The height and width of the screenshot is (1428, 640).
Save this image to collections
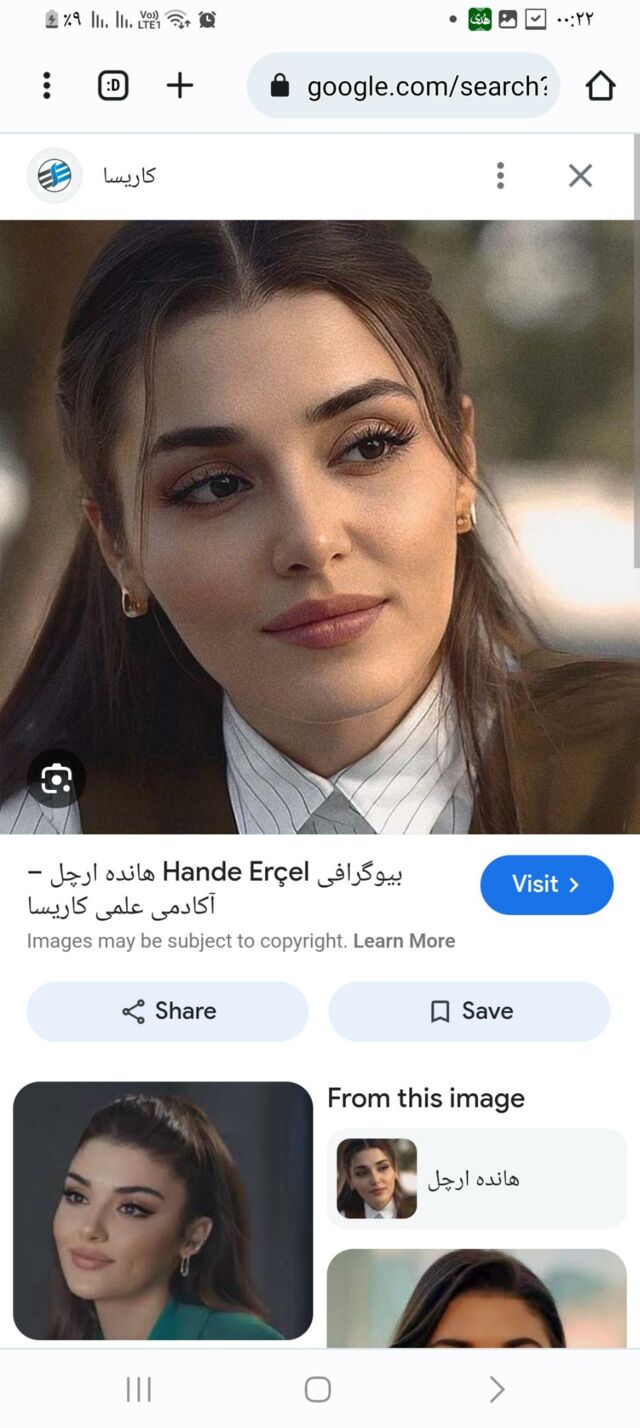(469, 1011)
